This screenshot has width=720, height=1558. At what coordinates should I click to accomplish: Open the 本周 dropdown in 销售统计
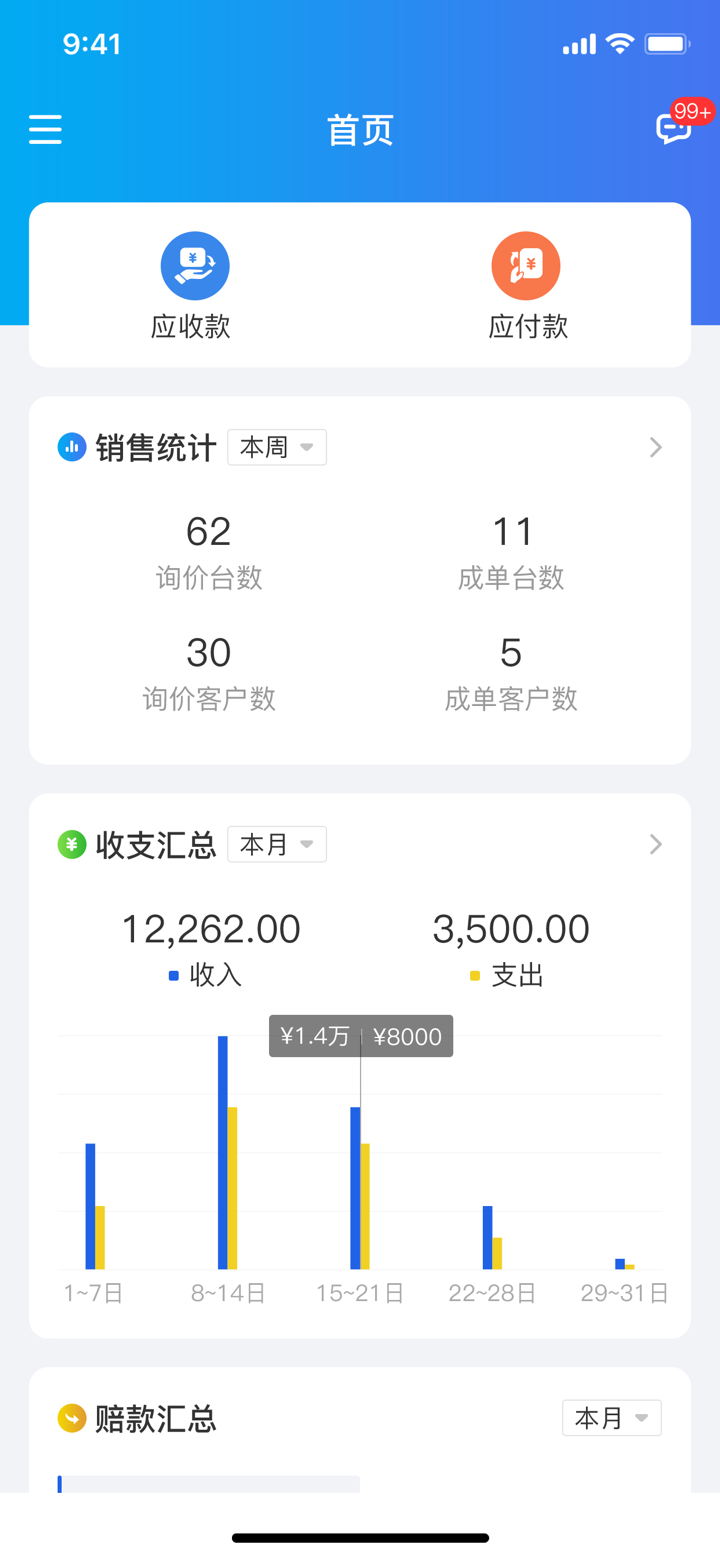pyautogui.click(x=277, y=447)
